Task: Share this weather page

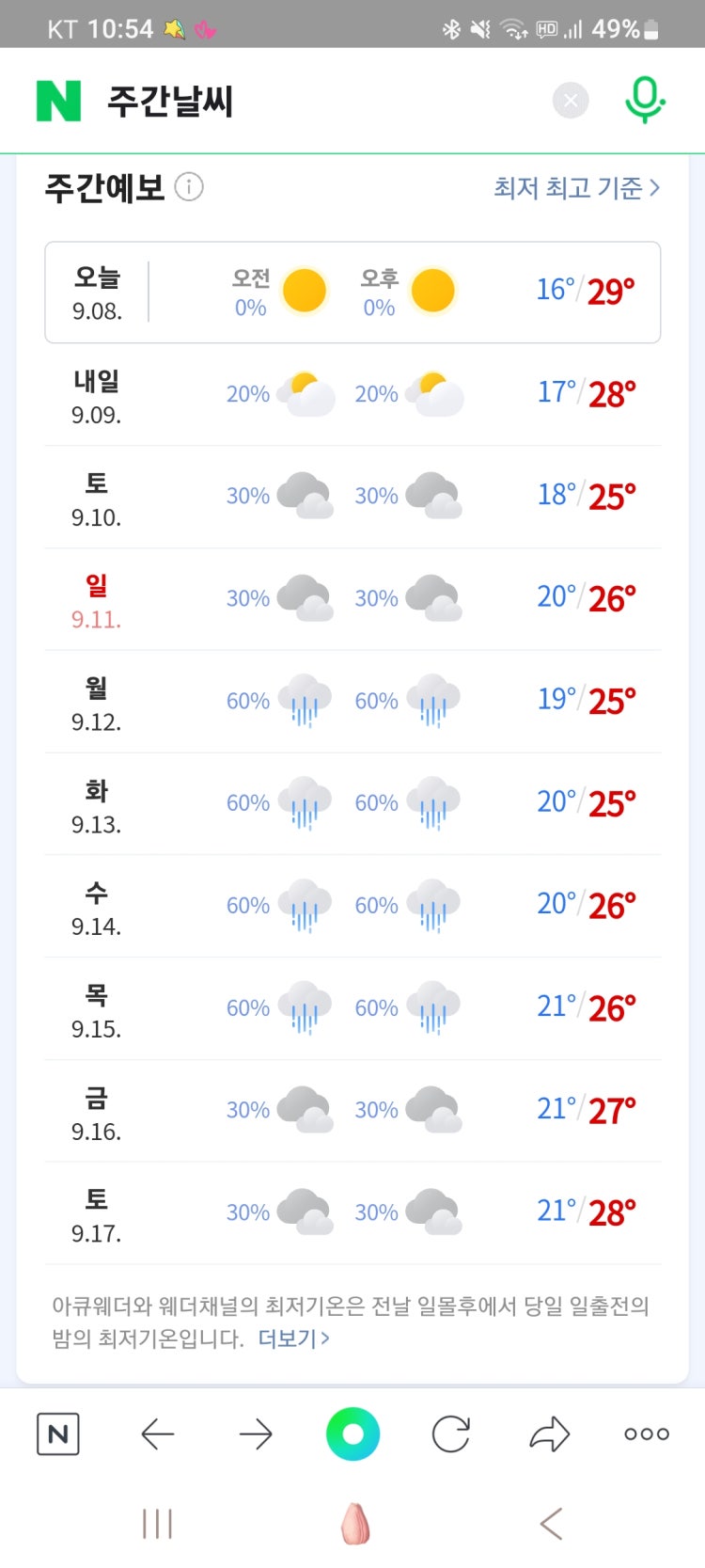Action: pyautogui.click(x=549, y=1434)
